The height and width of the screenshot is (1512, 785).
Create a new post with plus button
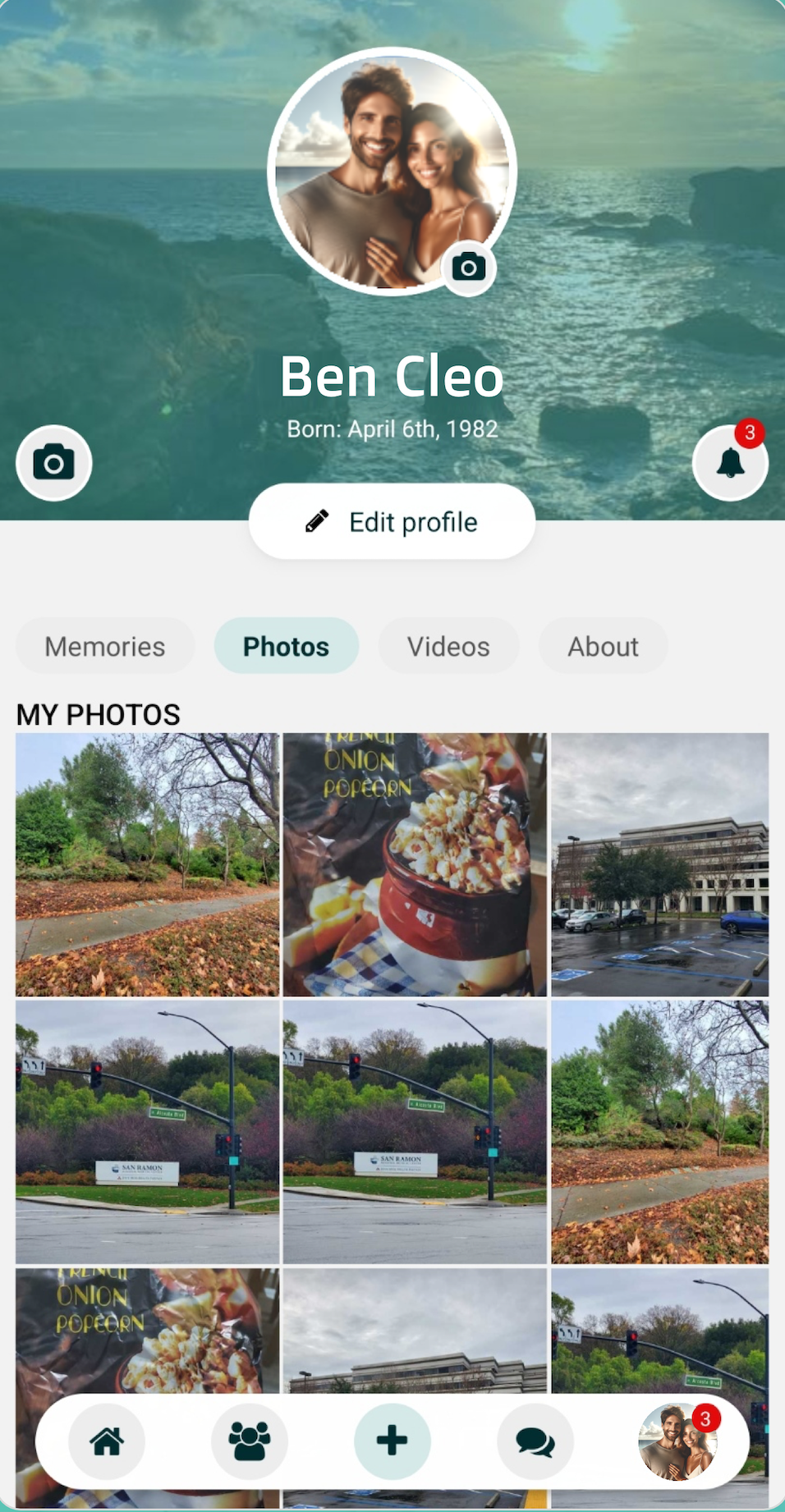point(392,1441)
